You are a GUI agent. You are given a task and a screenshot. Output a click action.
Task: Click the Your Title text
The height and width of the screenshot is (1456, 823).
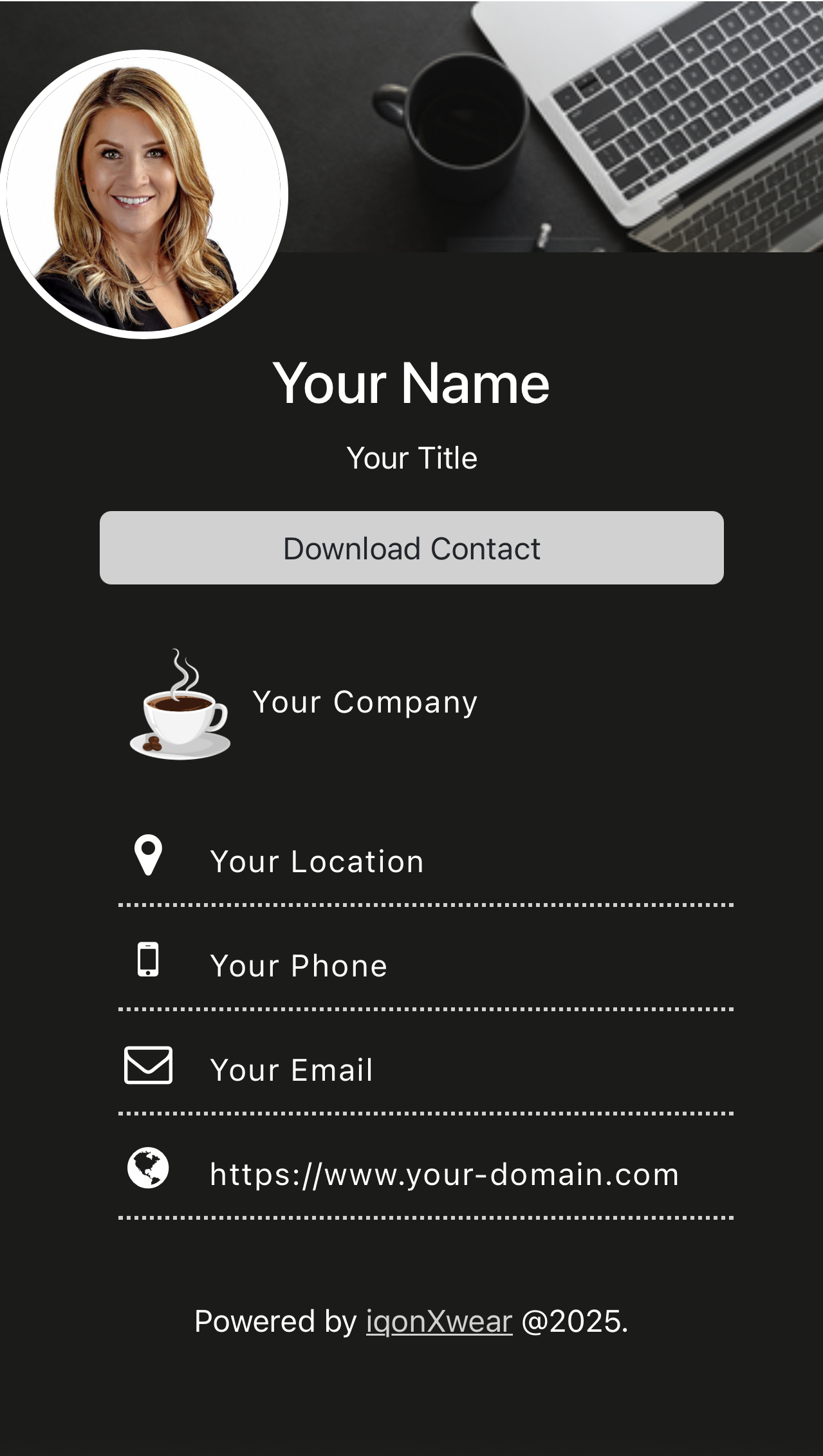(412, 457)
